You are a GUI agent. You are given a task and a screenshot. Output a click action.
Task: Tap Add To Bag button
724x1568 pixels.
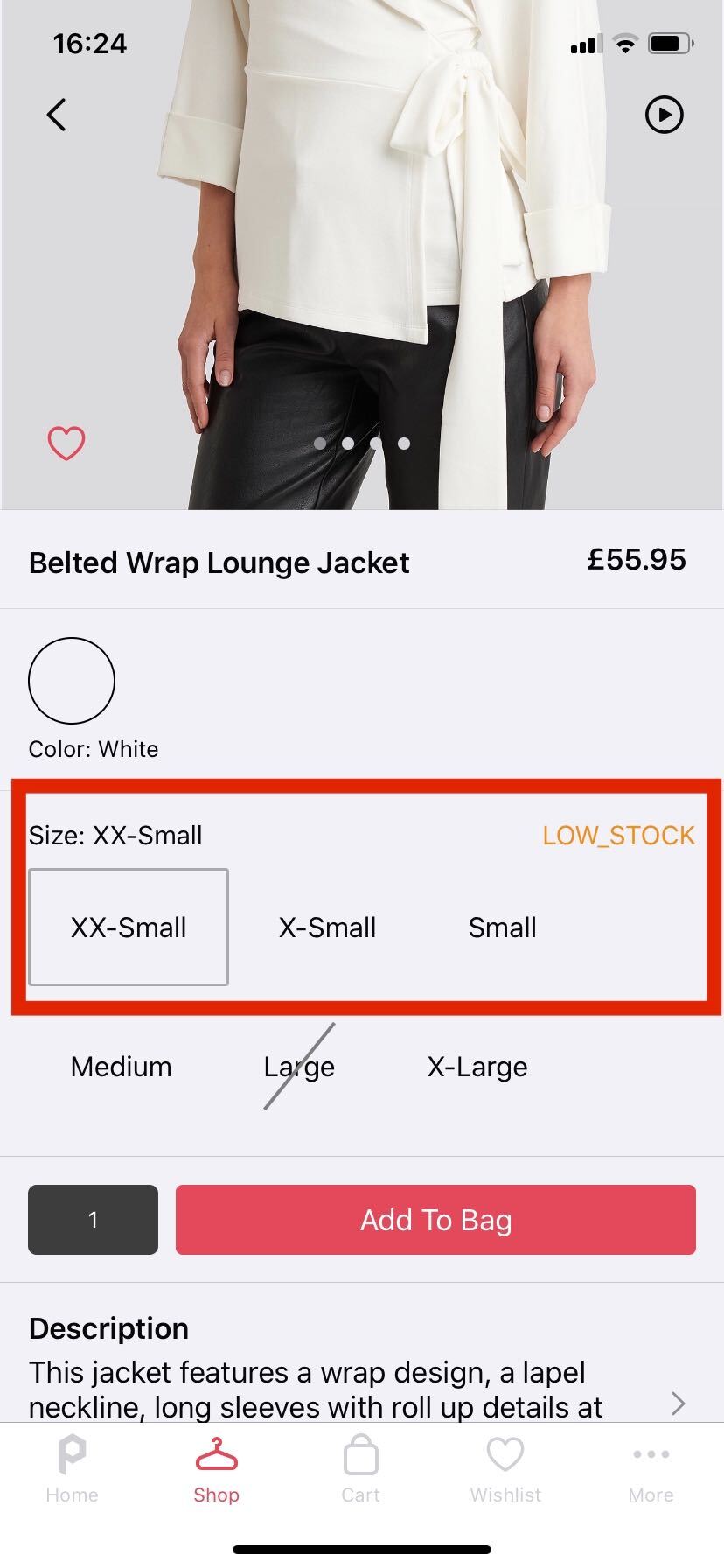[435, 1220]
